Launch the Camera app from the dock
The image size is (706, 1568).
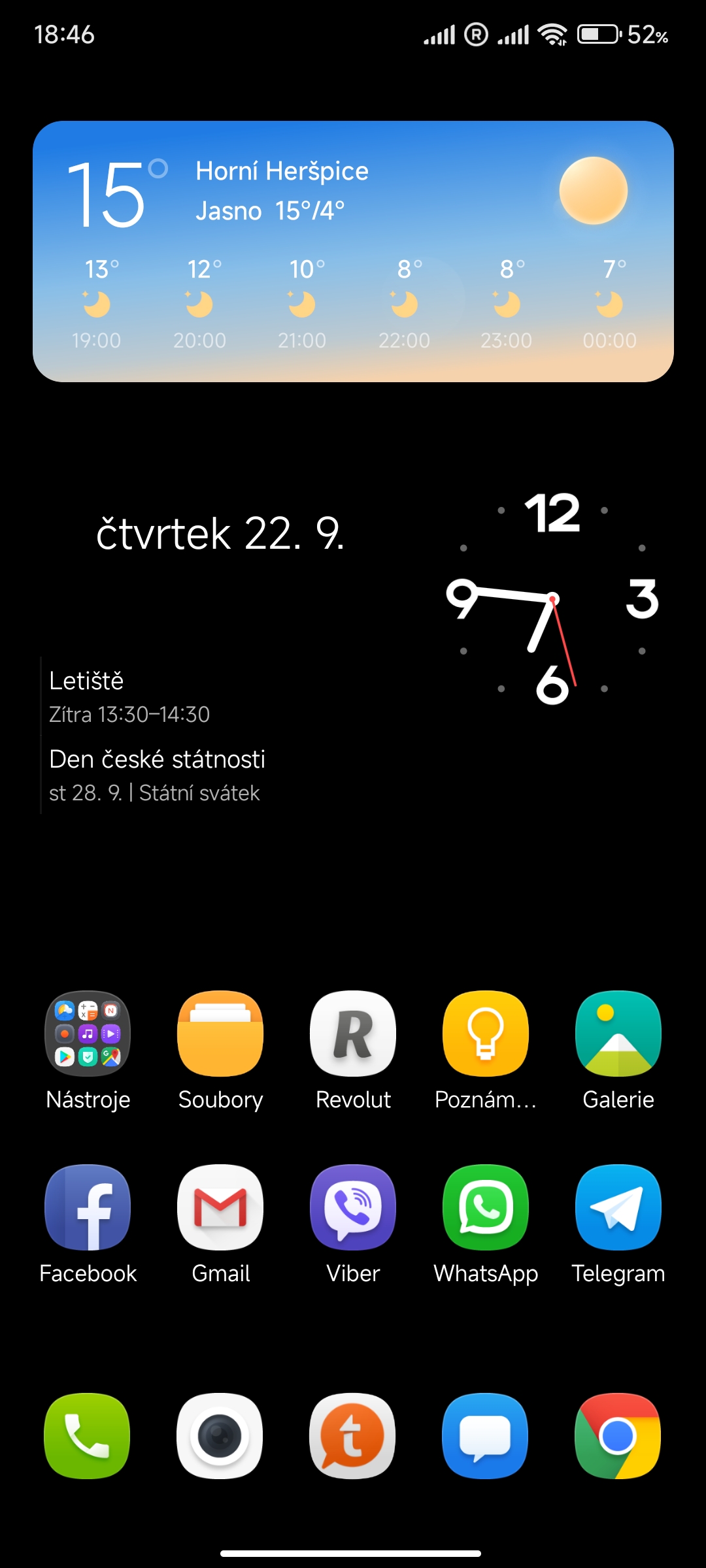click(x=220, y=1436)
